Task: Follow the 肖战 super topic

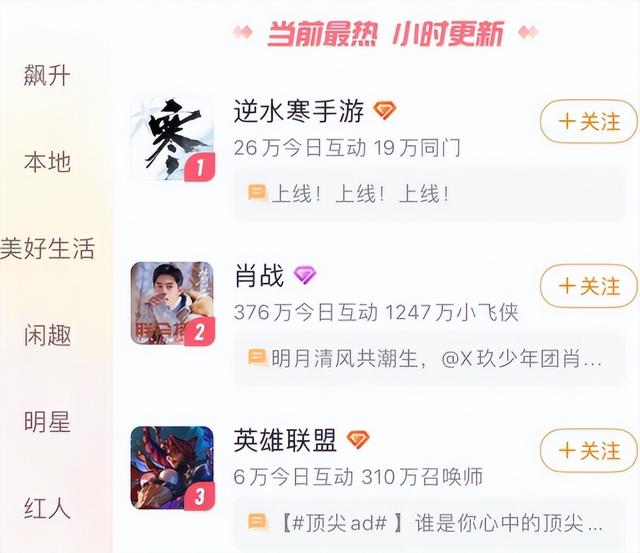Action: [x=588, y=286]
